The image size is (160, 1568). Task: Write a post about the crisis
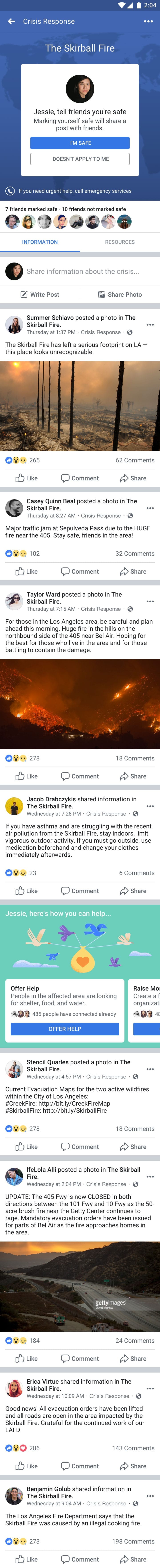point(40,294)
